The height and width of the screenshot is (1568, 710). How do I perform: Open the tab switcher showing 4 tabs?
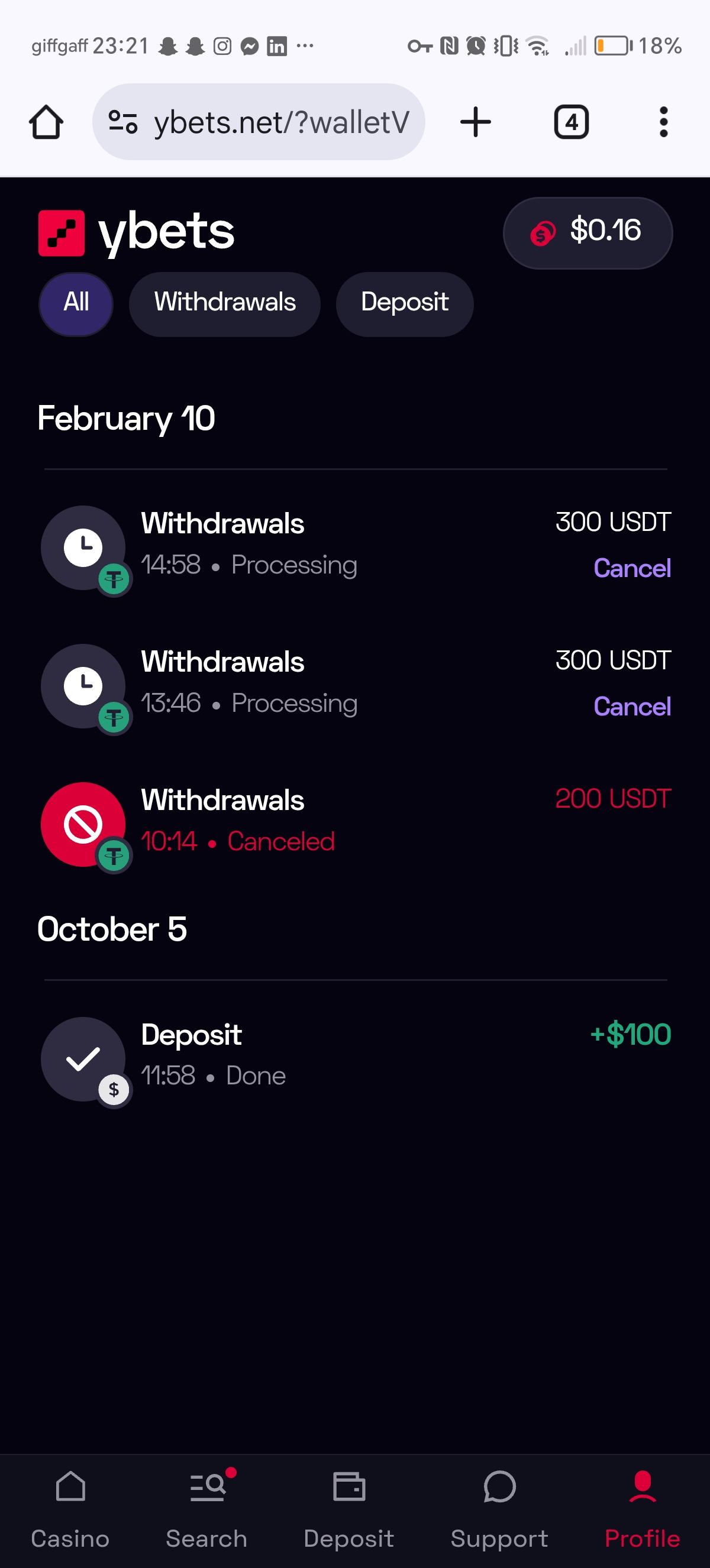click(x=570, y=122)
